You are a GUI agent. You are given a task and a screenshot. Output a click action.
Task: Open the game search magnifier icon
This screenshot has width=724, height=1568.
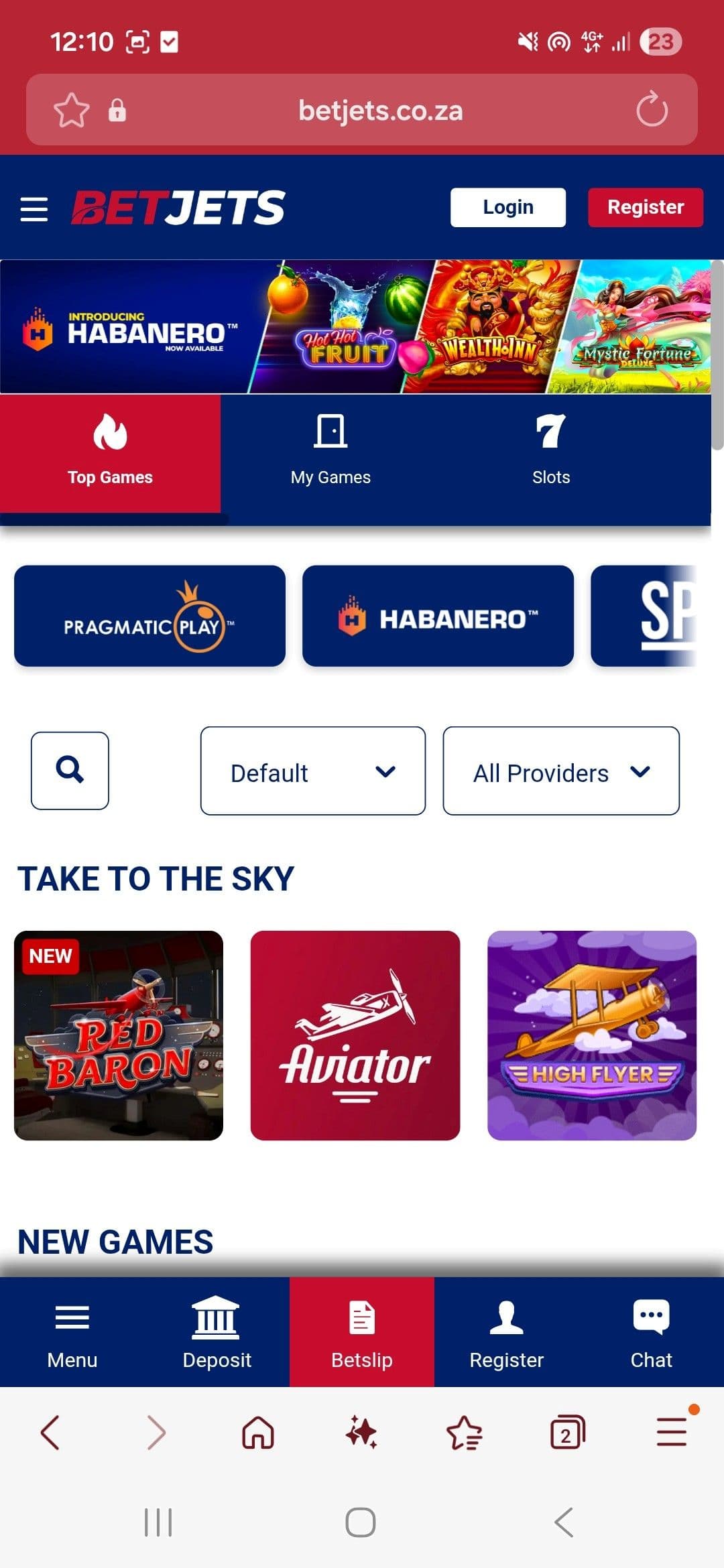coord(70,771)
